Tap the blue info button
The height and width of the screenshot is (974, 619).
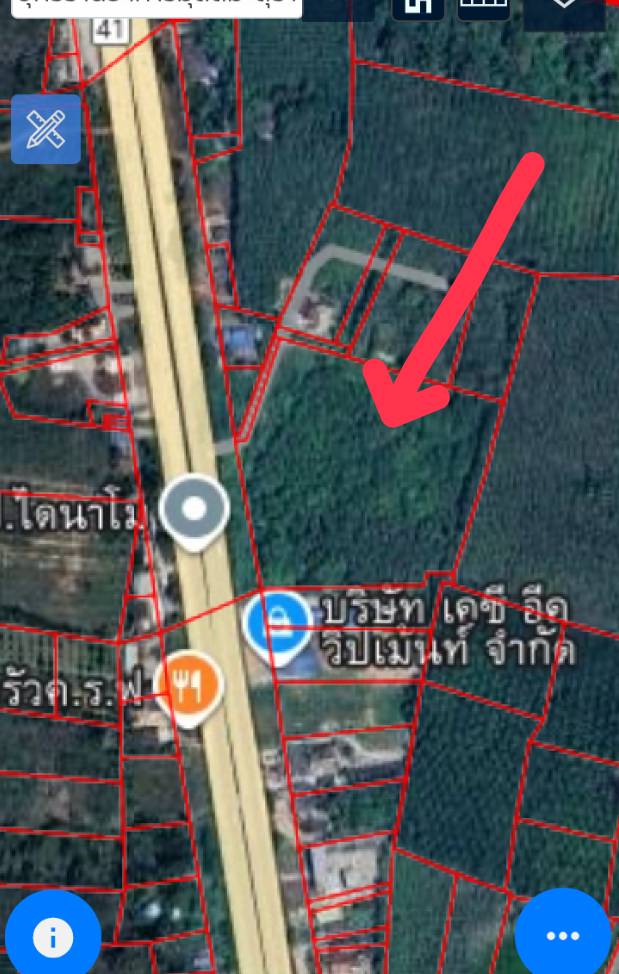52,937
